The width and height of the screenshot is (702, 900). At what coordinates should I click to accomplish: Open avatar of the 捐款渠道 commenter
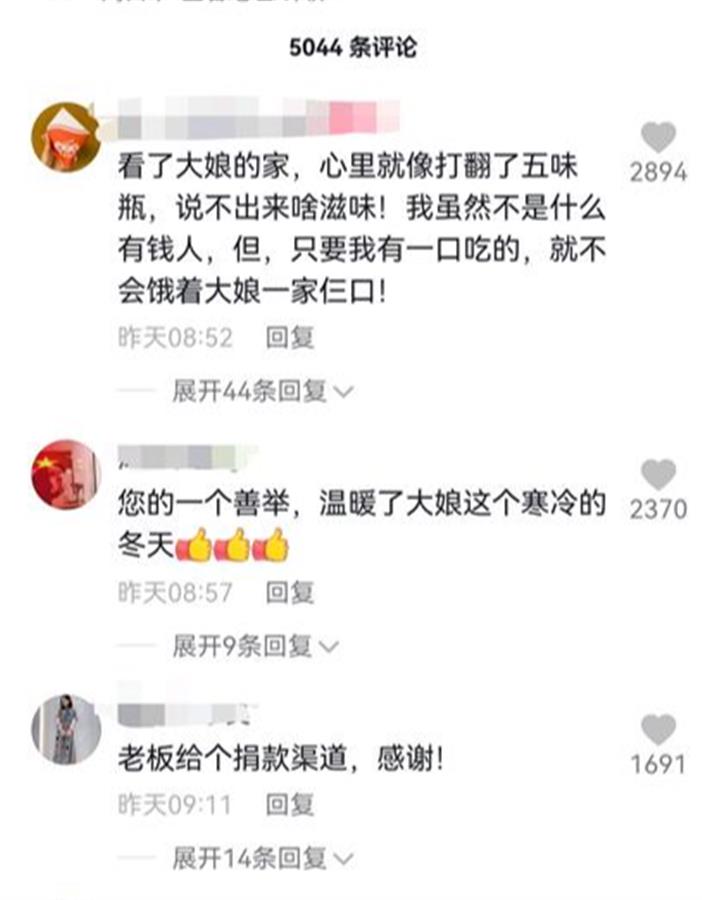(x=66, y=729)
